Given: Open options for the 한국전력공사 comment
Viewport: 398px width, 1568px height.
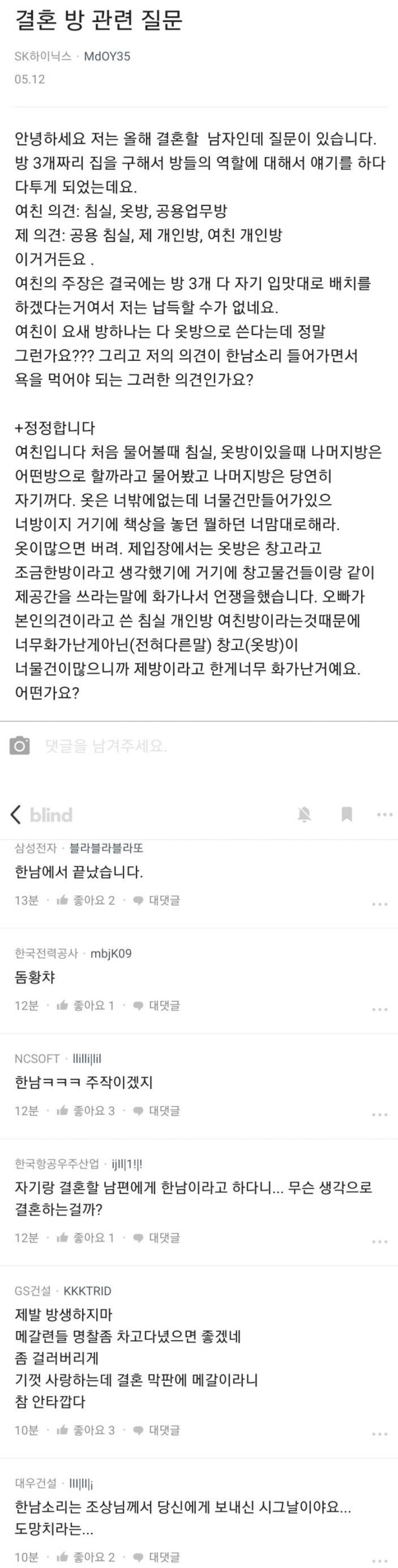Looking at the screenshot, I should [x=380, y=1009].
